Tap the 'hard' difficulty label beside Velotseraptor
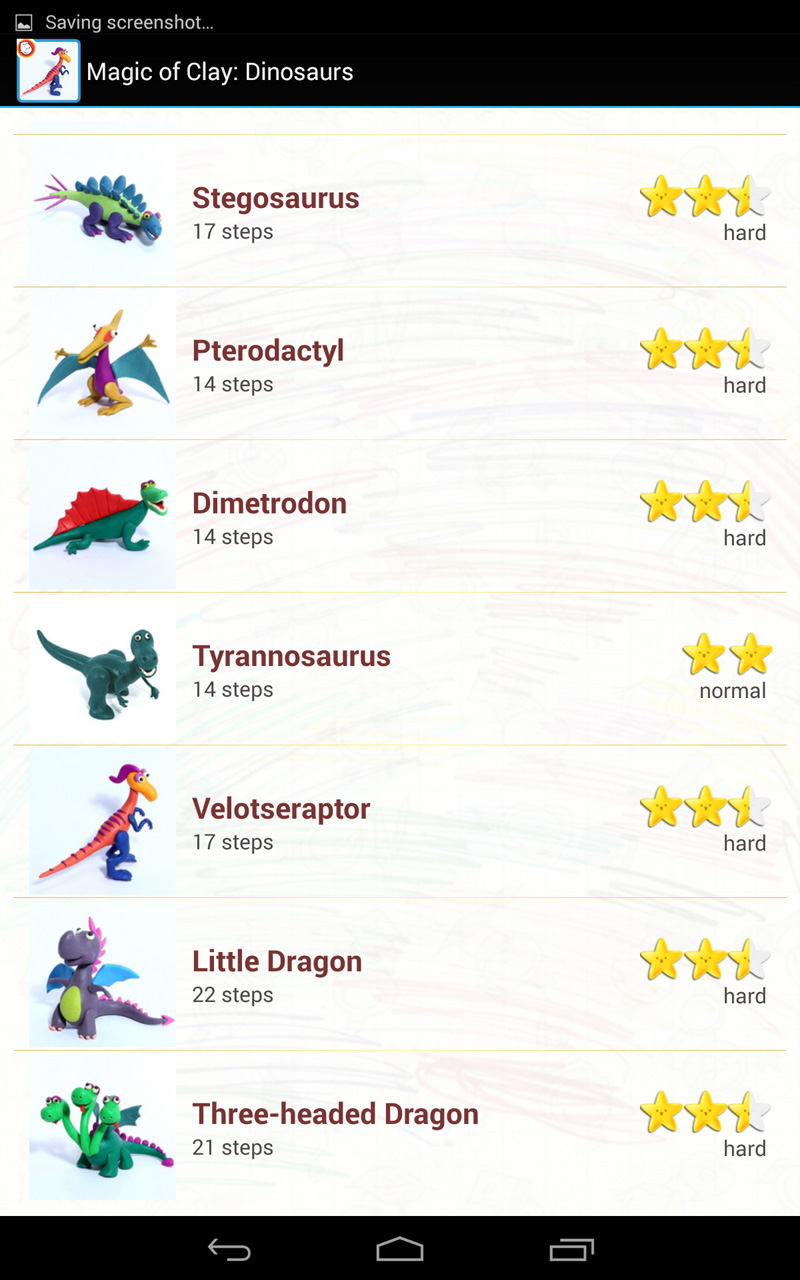800x1280 pixels. 745,843
